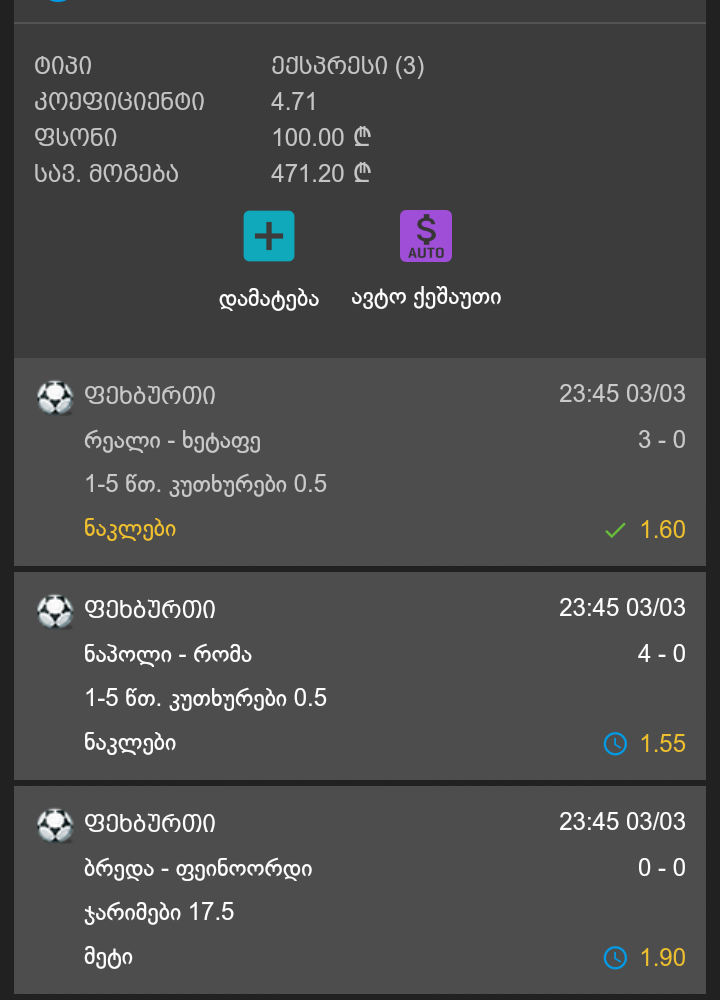The image size is (720, 1000).
Task: Click the ავტო ქეშაუთი label
Action: point(426,297)
